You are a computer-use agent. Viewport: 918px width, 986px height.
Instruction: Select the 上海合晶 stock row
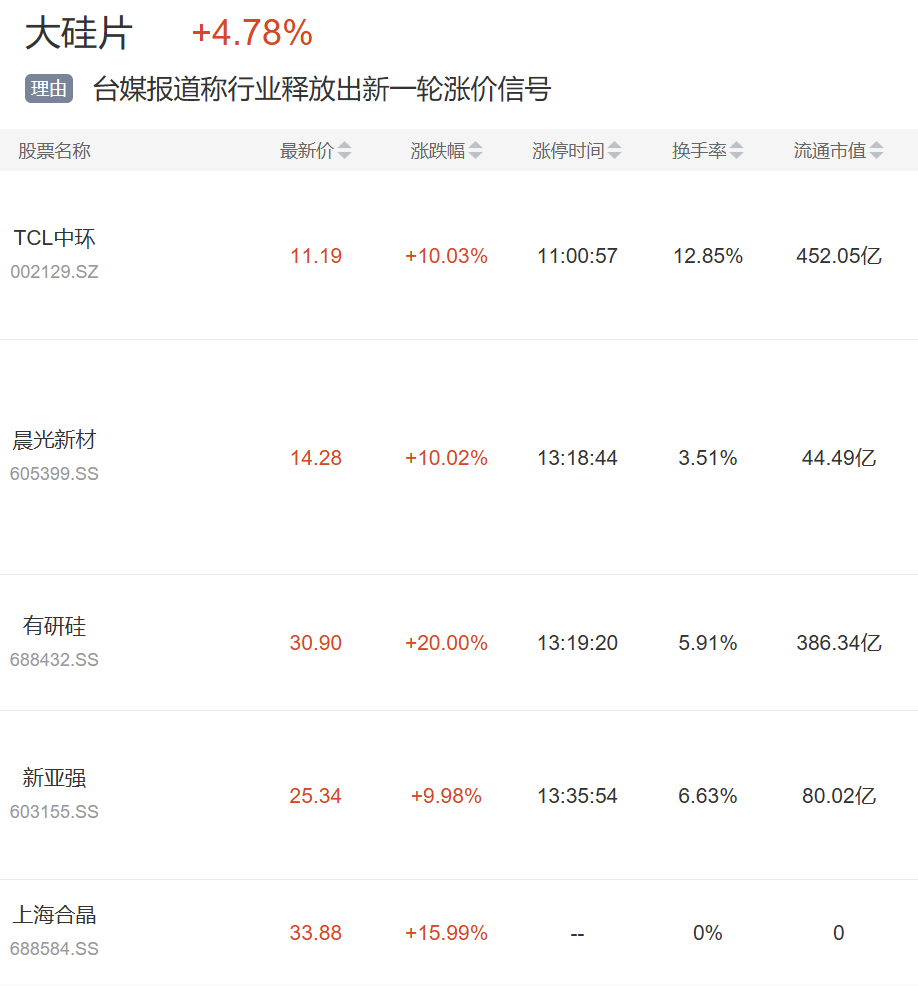click(459, 933)
